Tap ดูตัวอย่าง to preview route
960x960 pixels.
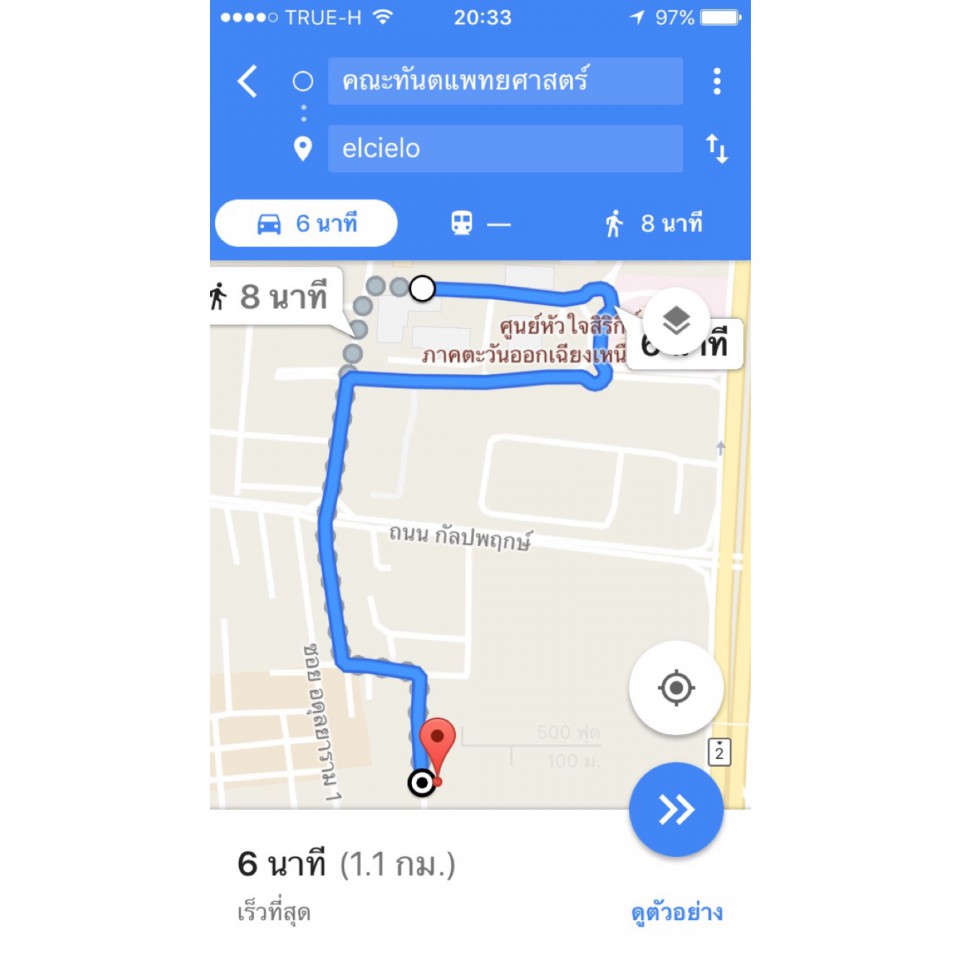676,912
